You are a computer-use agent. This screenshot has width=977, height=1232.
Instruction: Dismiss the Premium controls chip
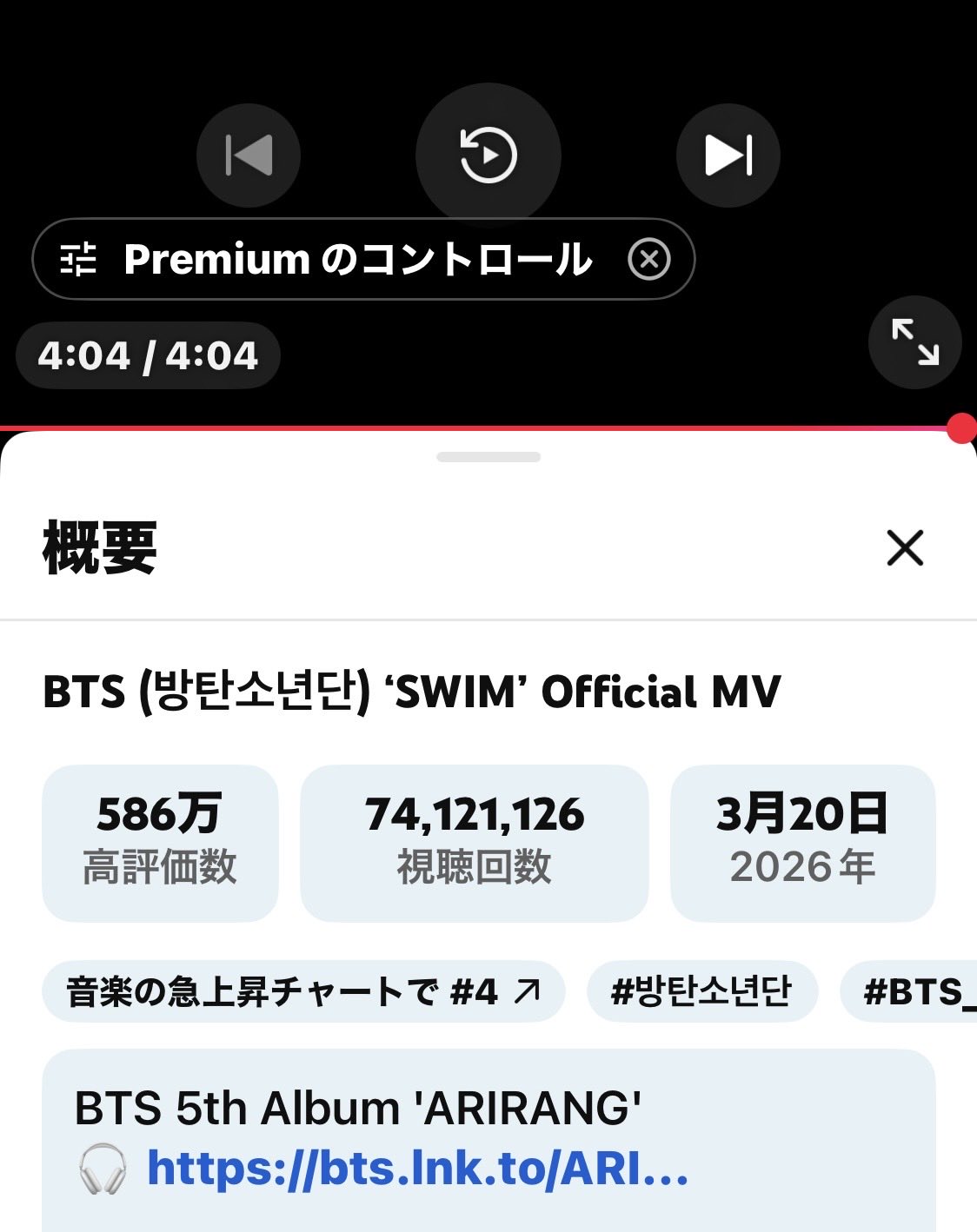click(649, 259)
